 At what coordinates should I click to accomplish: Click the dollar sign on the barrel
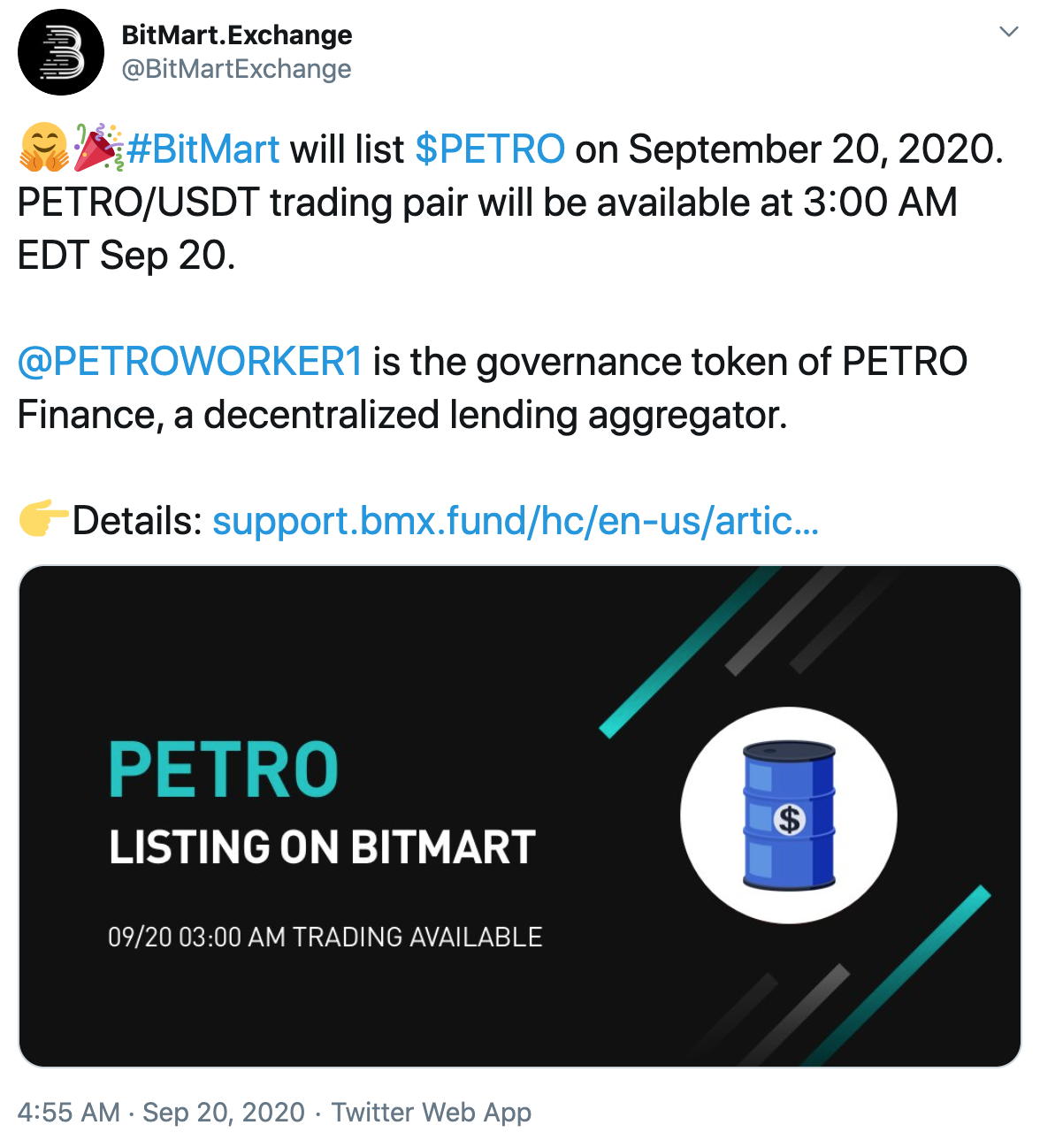(x=790, y=818)
